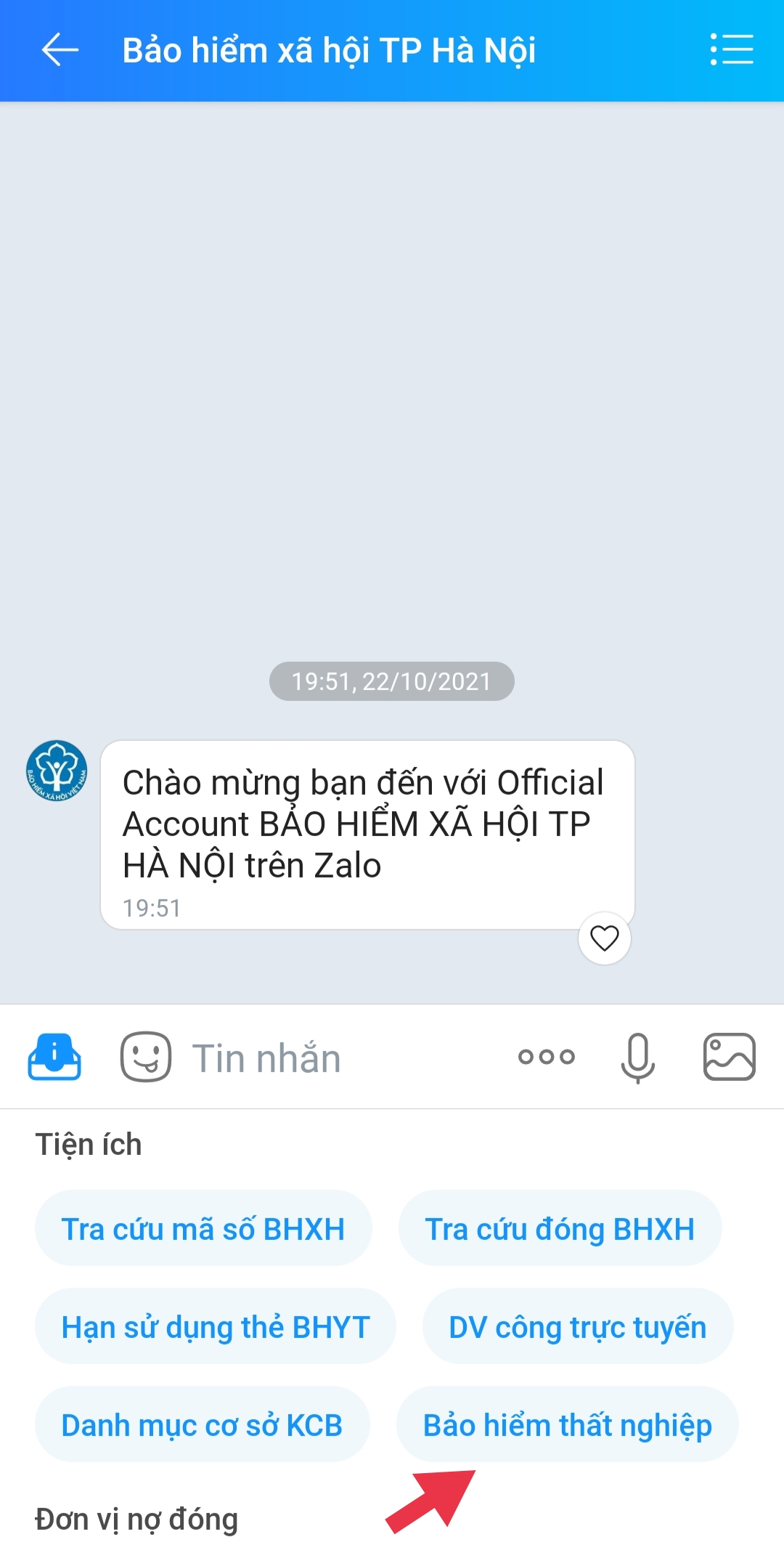Open the official account avatar profile
The height and width of the screenshot is (1553, 784).
tap(57, 771)
